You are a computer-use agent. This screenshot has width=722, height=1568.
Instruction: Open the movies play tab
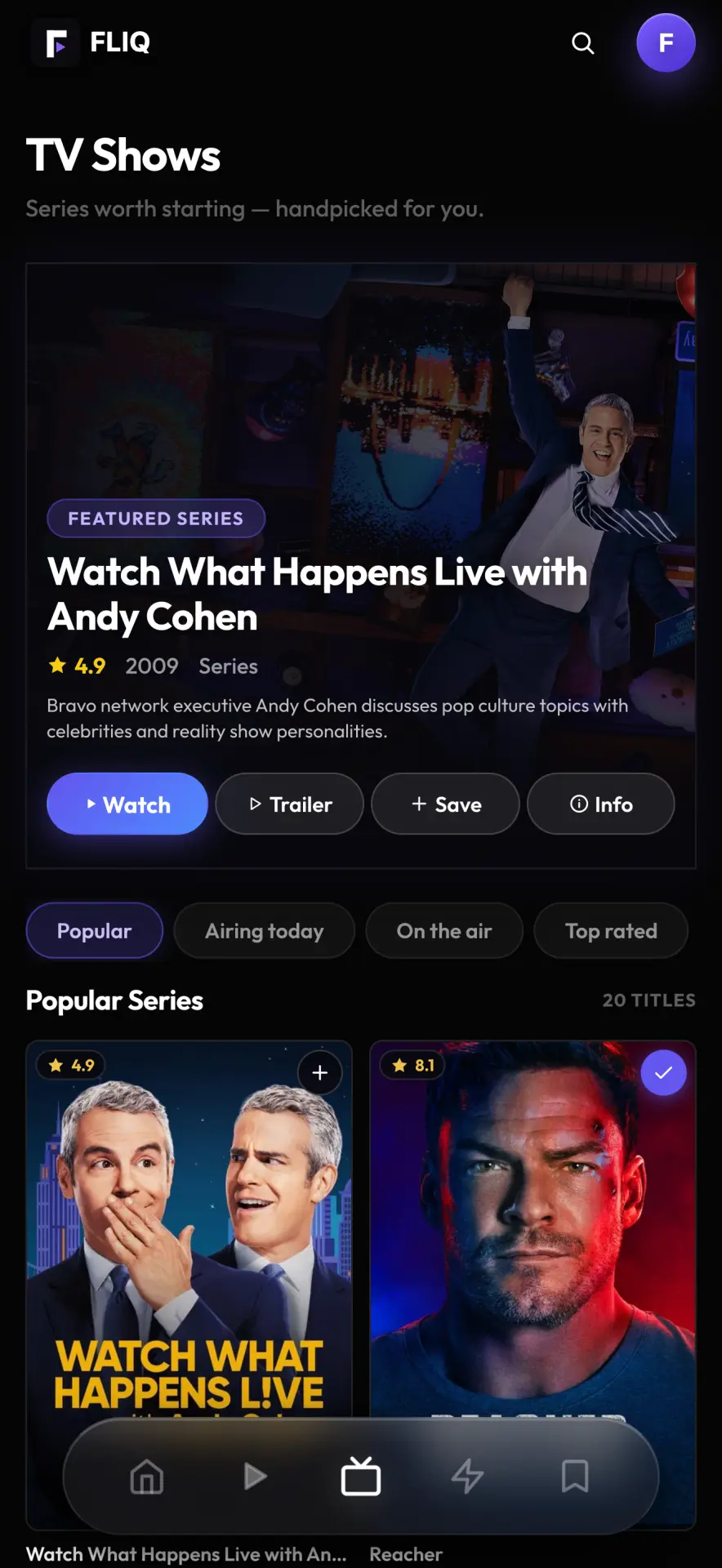tap(255, 1477)
